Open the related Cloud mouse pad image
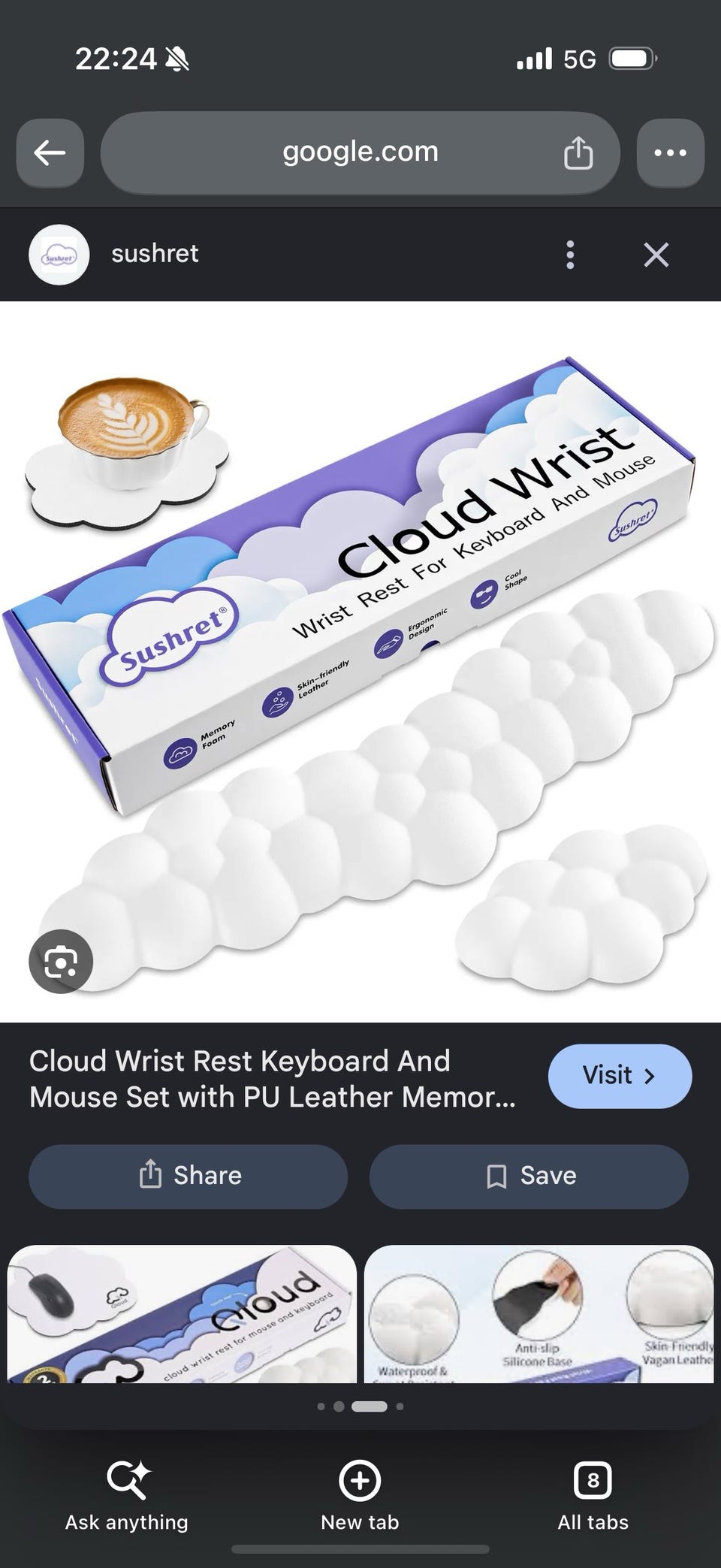The height and width of the screenshot is (1568, 721). point(182,1314)
